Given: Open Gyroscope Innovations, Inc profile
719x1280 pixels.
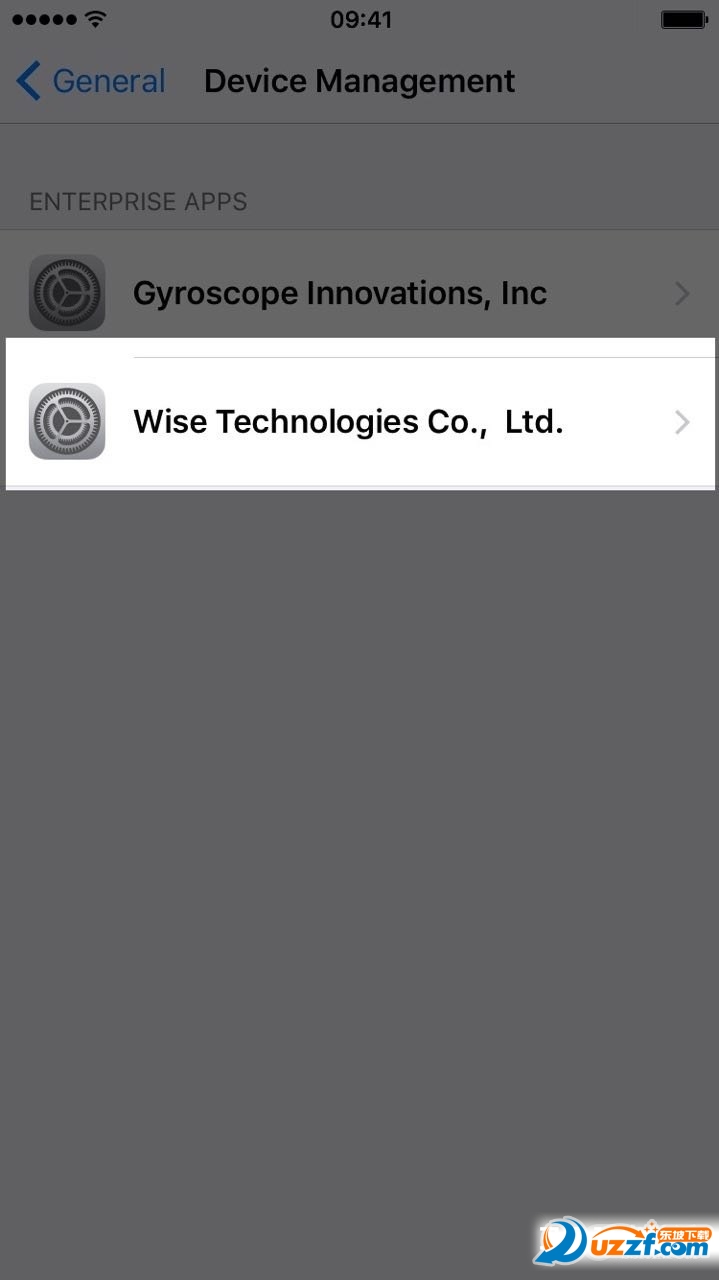Looking at the screenshot, I should click(359, 293).
